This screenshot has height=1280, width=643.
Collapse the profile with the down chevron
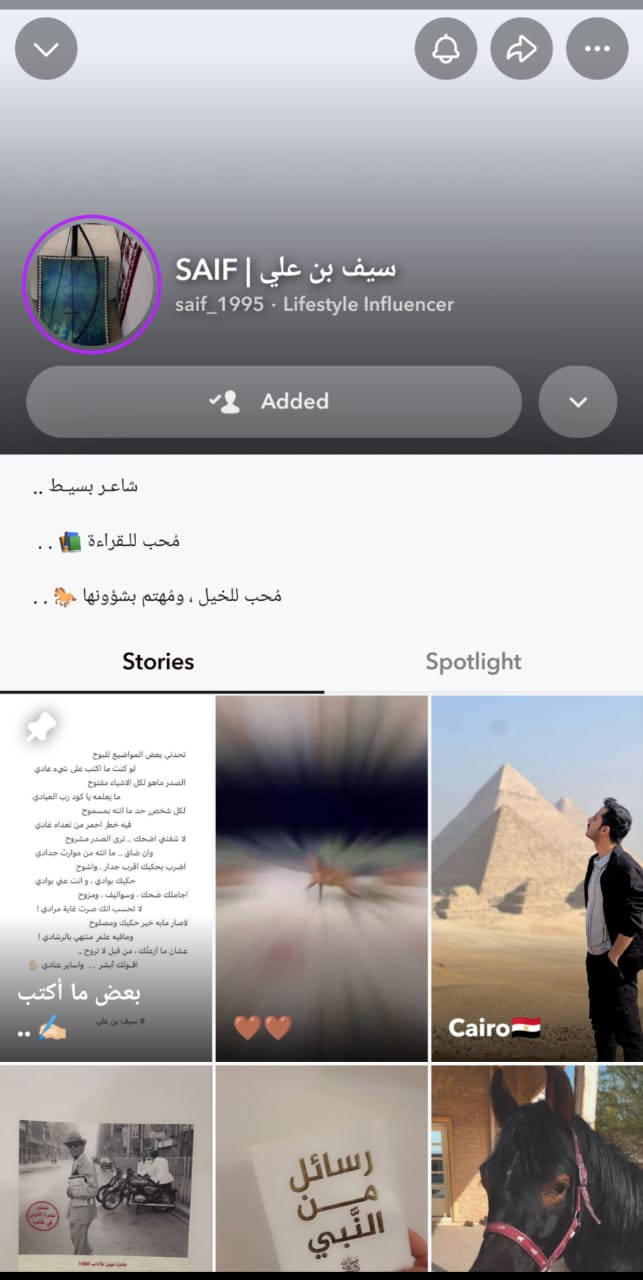(x=46, y=49)
